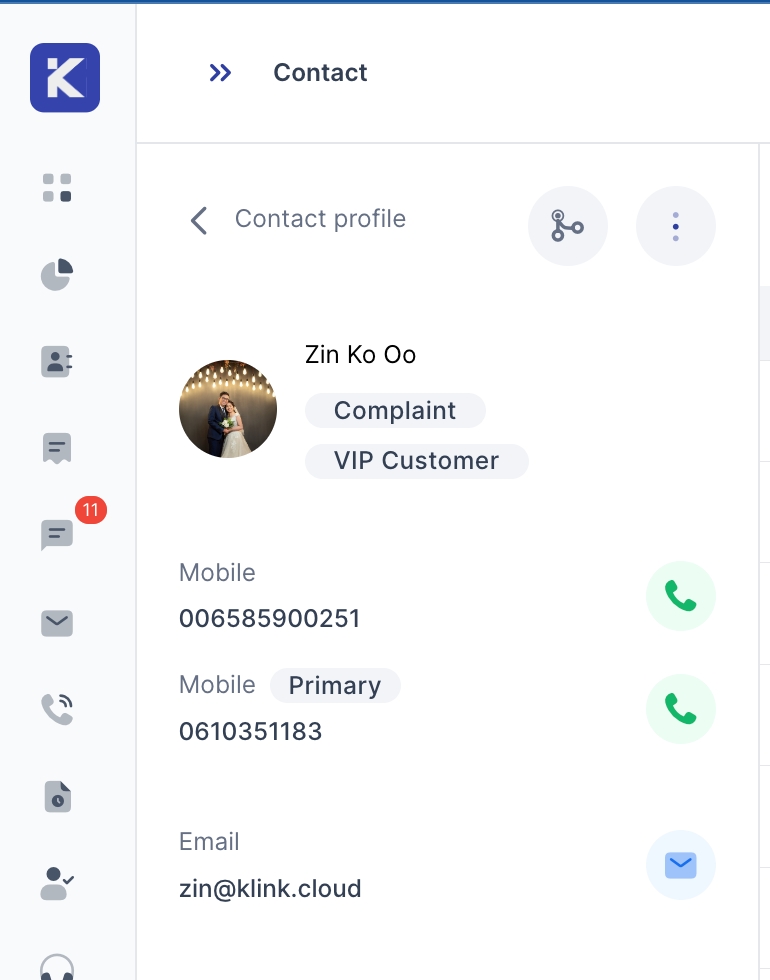Open the contacts section in sidebar
Viewport: 770px width, 980px height.
click(57, 361)
